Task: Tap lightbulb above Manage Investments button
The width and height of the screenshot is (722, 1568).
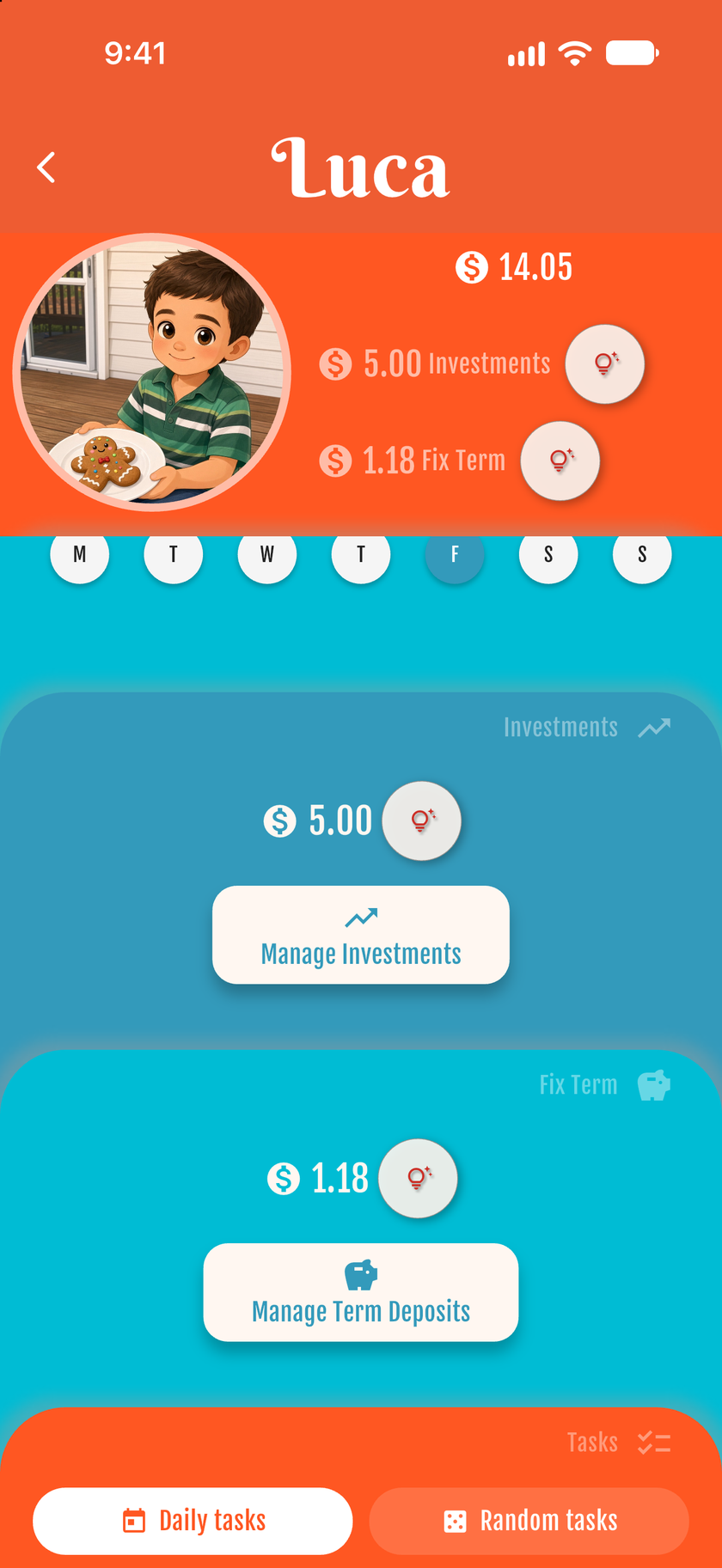Action: pos(421,821)
